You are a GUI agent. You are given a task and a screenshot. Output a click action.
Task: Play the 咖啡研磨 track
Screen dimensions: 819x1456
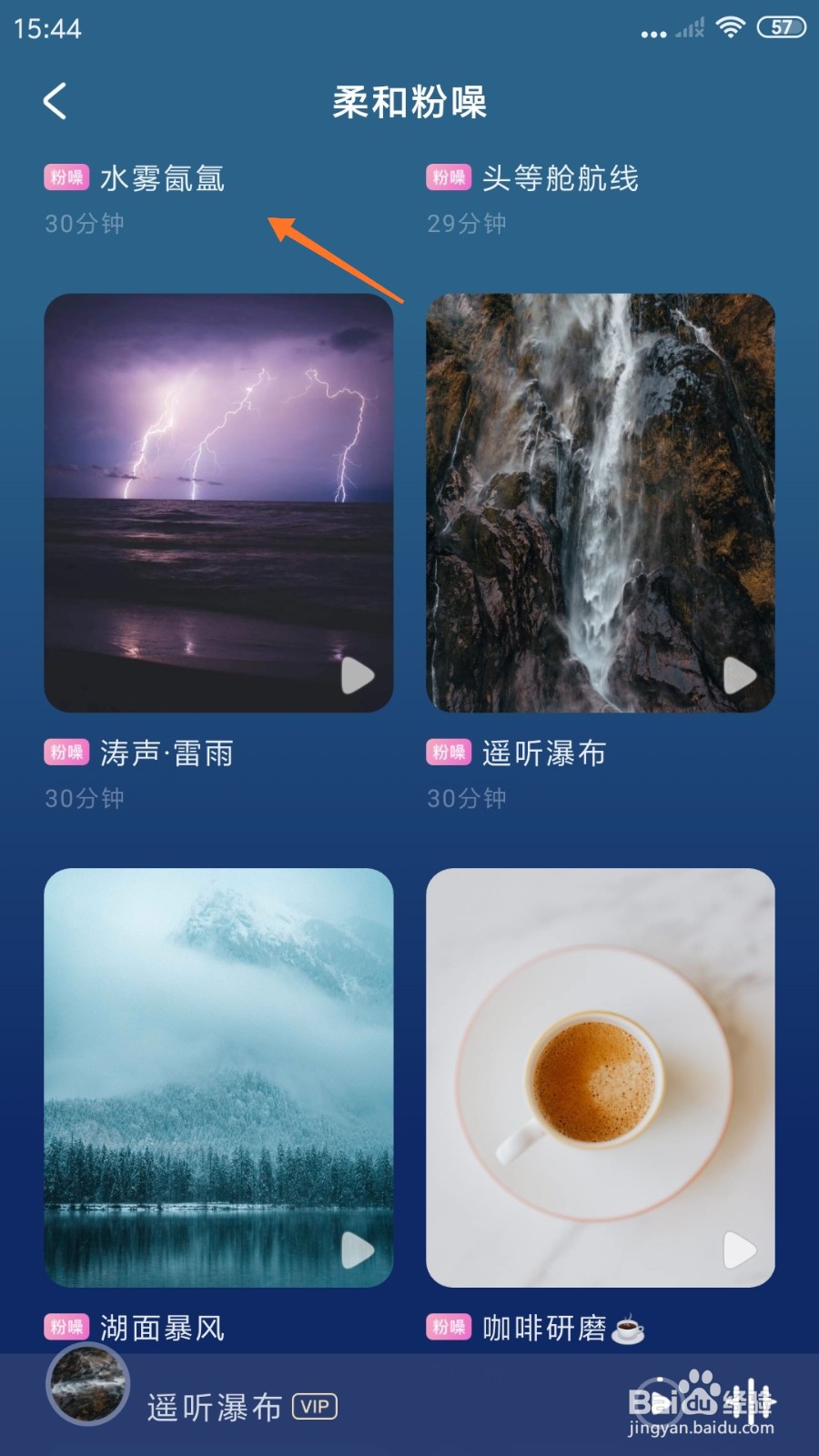(x=739, y=1251)
